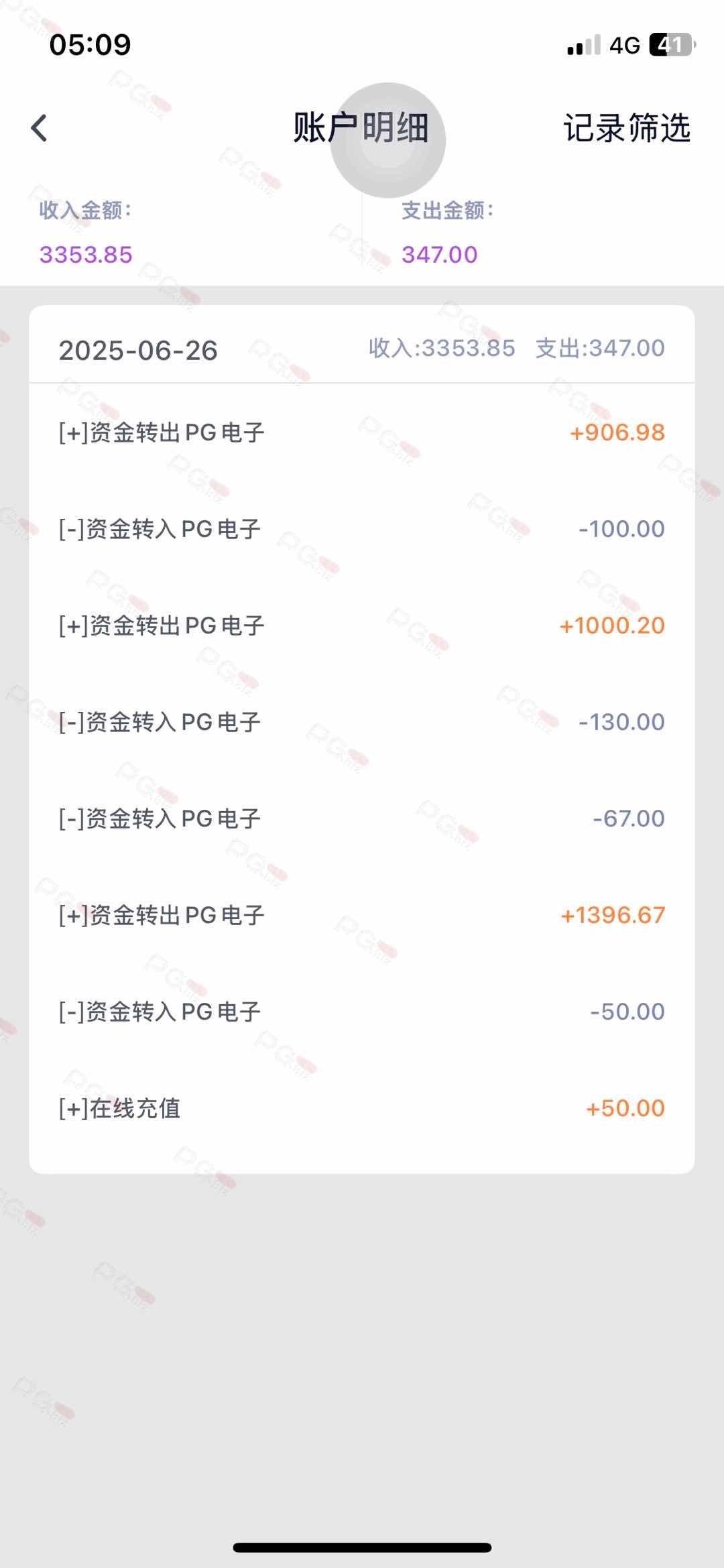
Task: Open 记录筛选 record filter
Action: (x=626, y=128)
